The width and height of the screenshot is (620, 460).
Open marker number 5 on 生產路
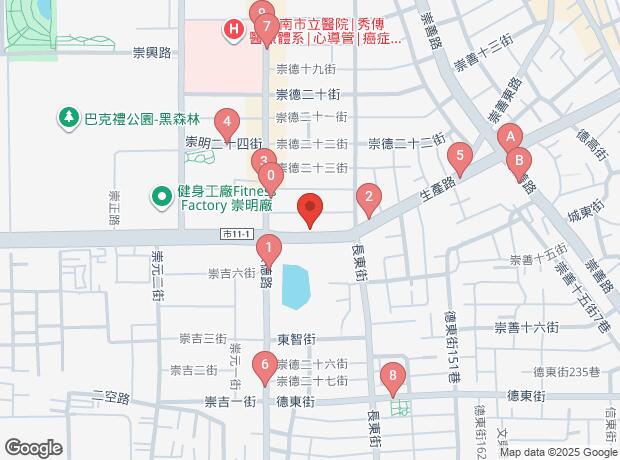(x=459, y=157)
